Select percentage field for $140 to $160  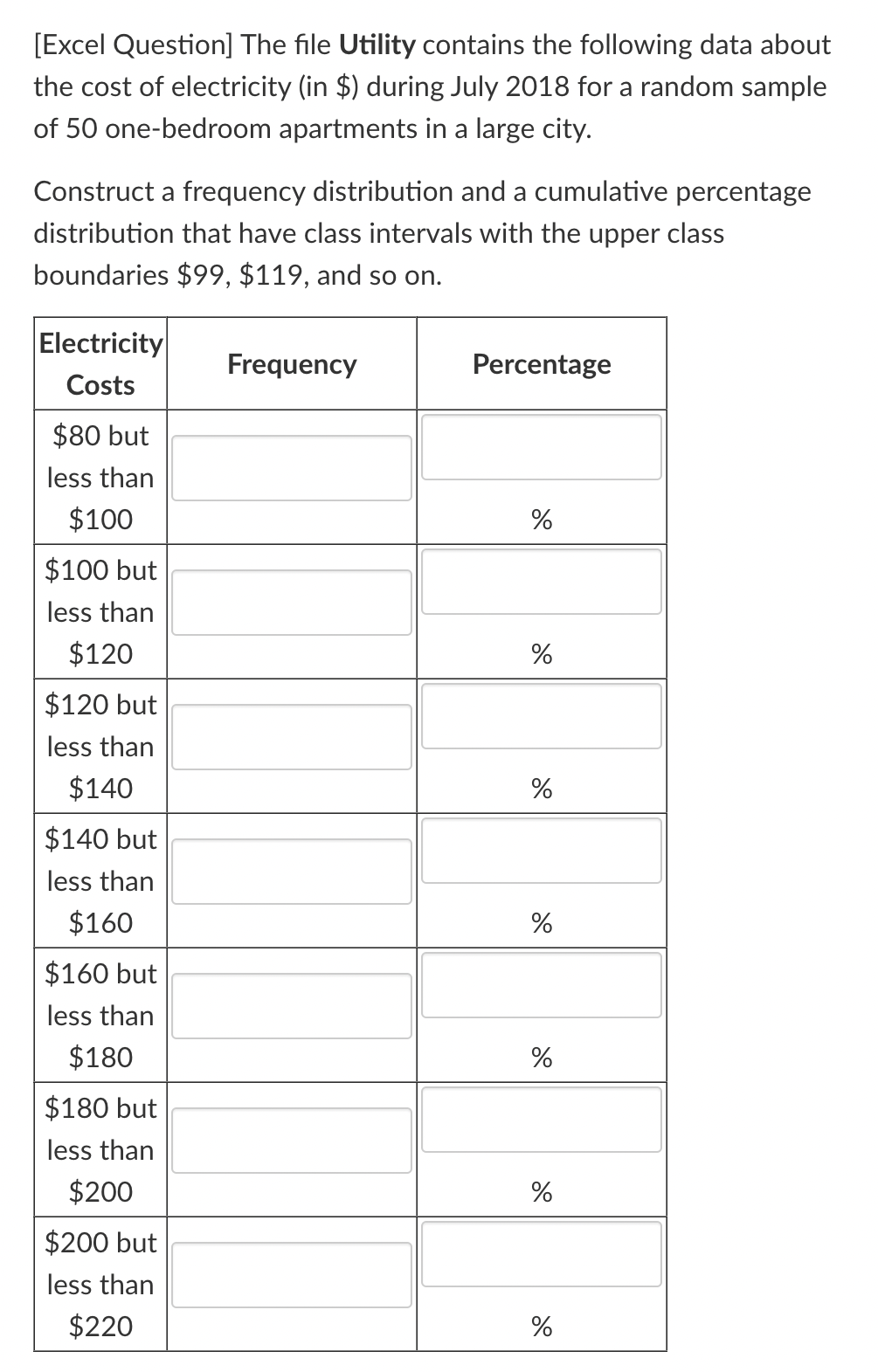tap(541, 851)
